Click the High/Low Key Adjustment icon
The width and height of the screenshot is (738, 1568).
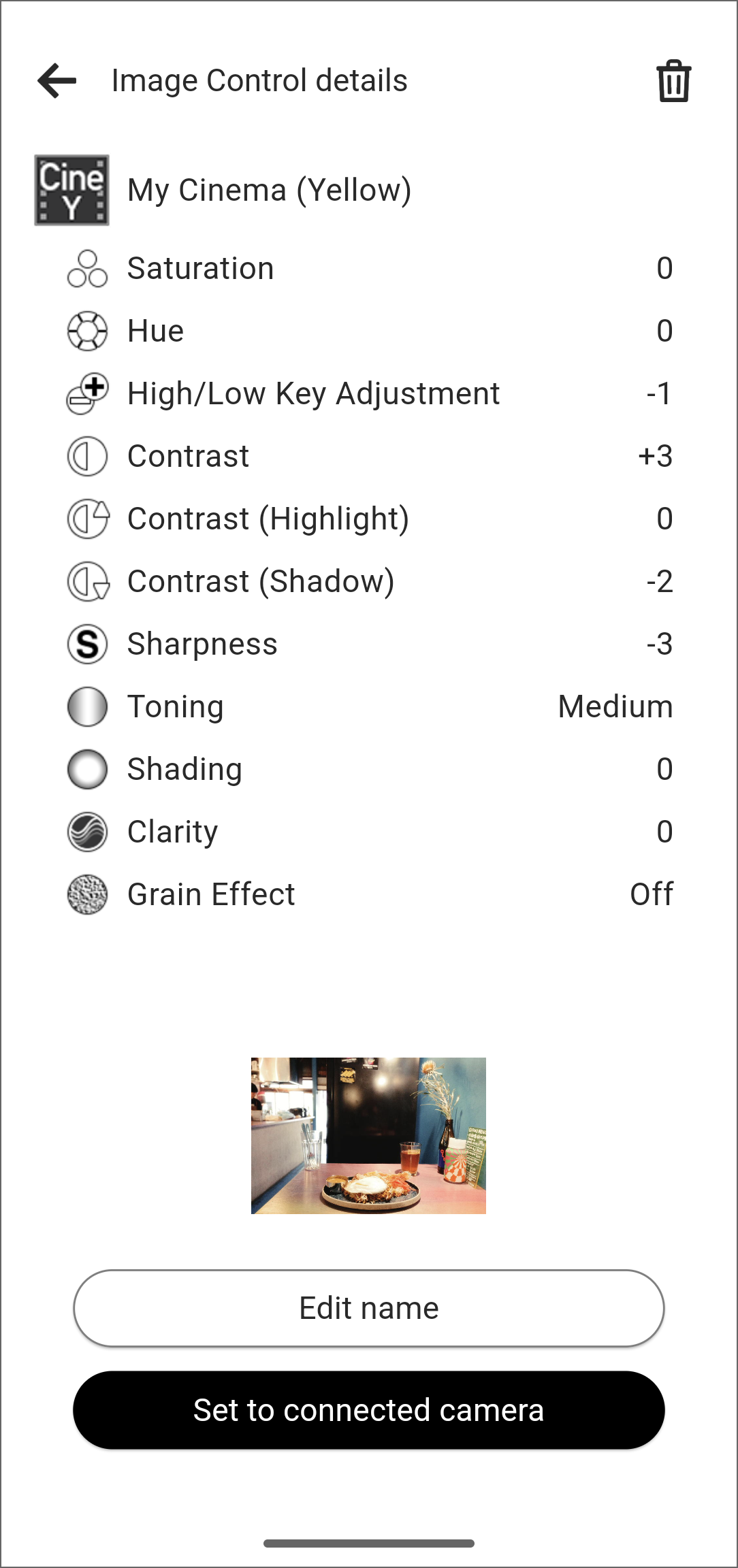(x=87, y=394)
